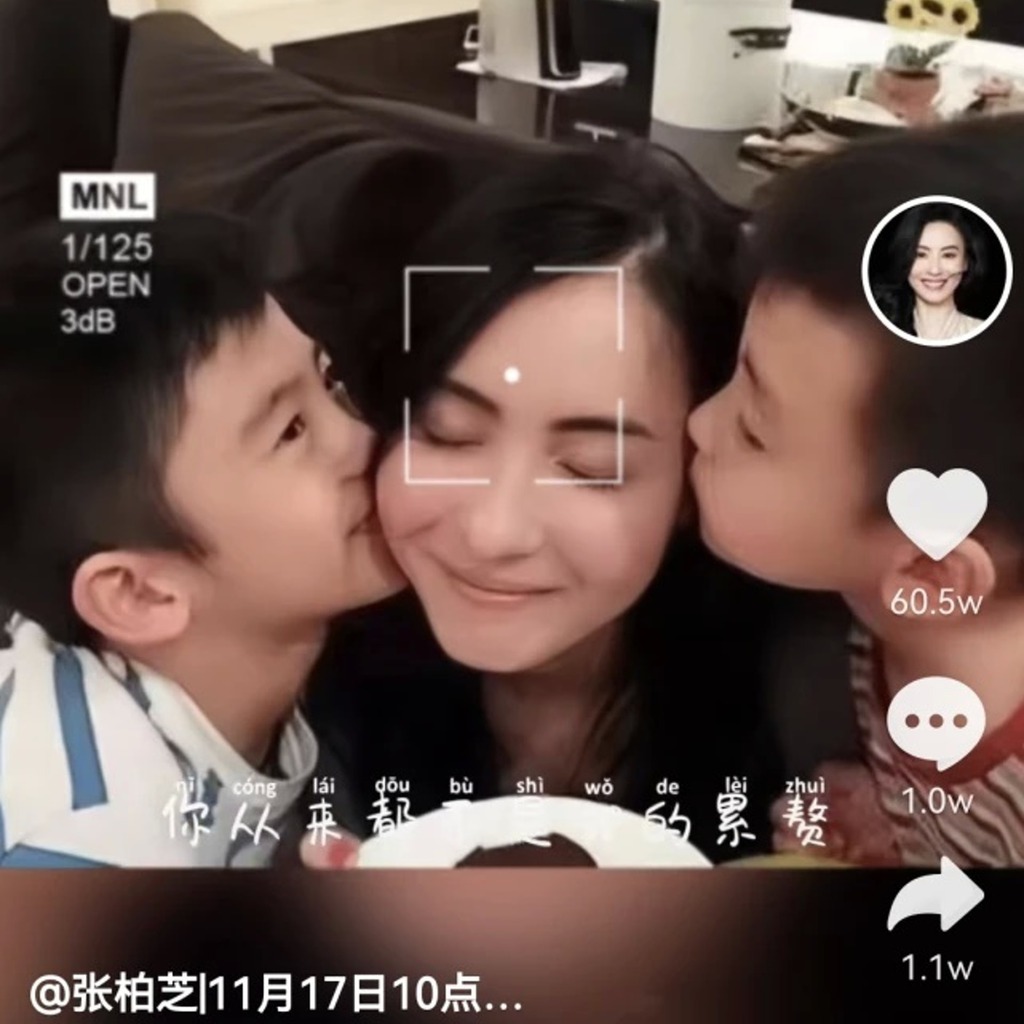Image resolution: width=1024 pixels, height=1024 pixels.
Task: Open the creator's profile avatar
Action: (937, 271)
